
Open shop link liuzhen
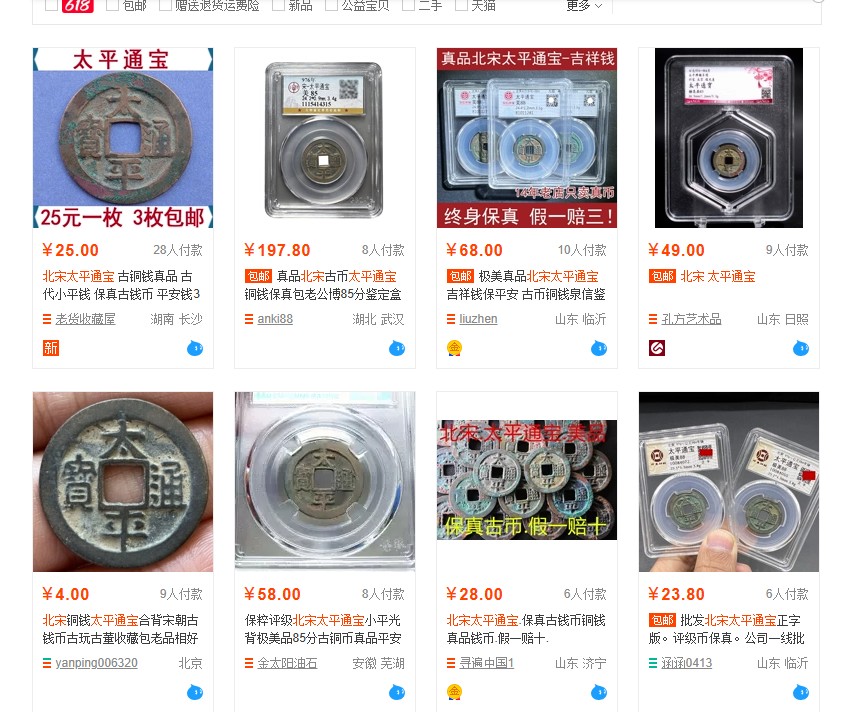(478, 319)
